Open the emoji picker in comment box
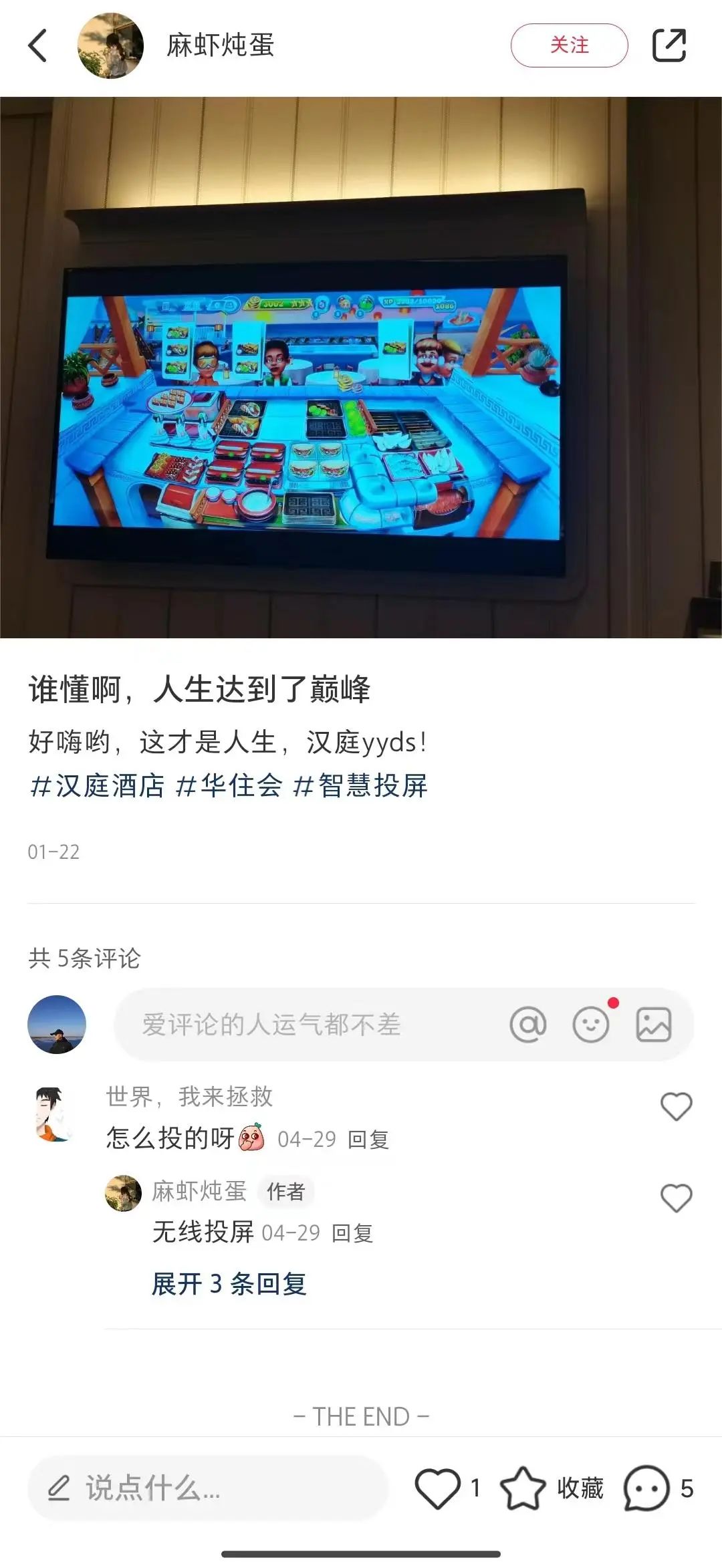 pyautogui.click(x=591, y=1024)
